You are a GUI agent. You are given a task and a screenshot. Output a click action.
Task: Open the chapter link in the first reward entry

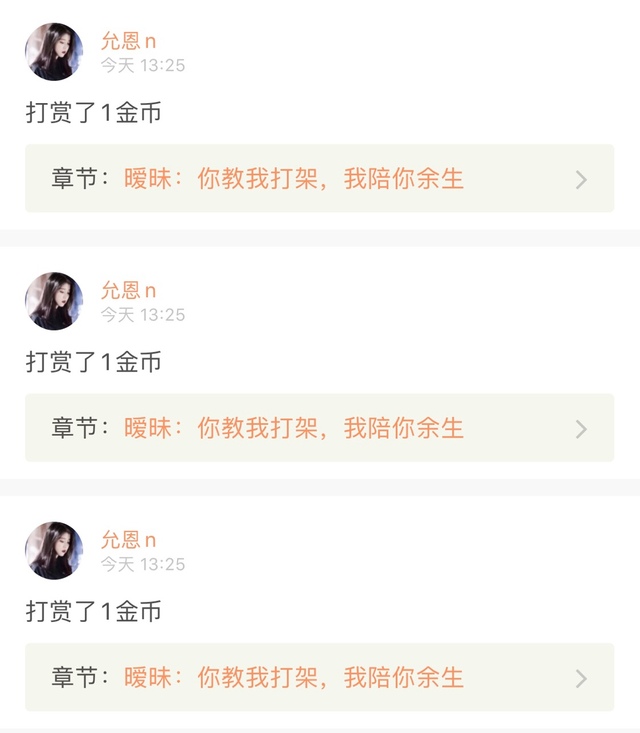319,179
